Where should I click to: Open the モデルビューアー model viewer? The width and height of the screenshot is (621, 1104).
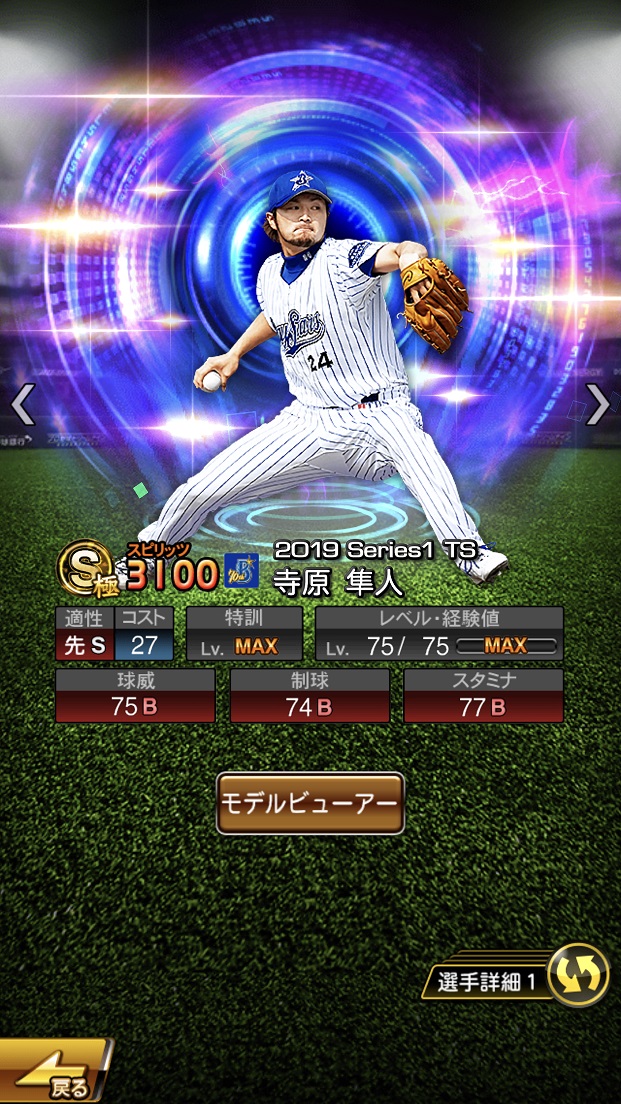(310, 803)
